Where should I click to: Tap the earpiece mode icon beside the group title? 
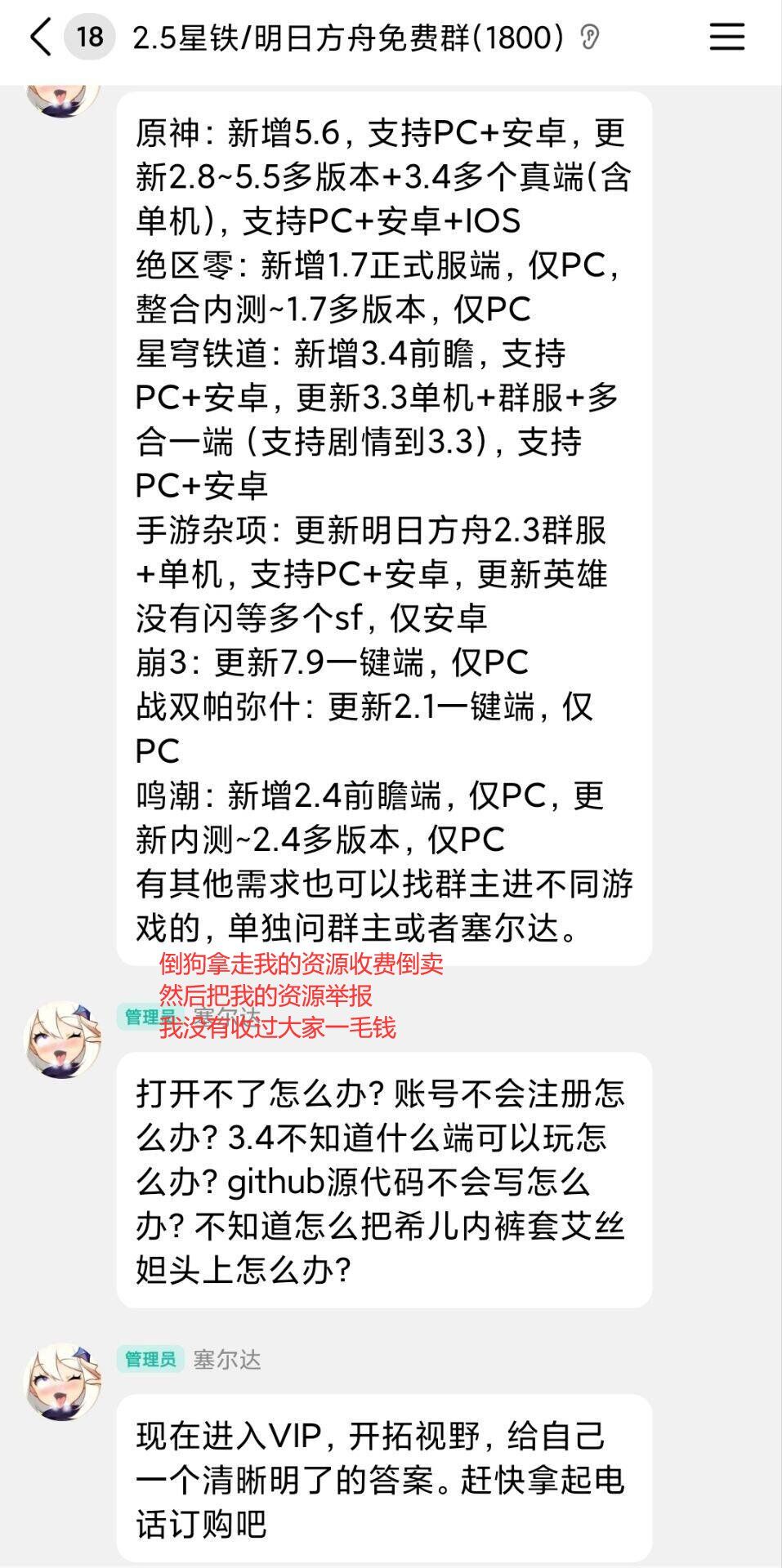[x=589, y=38]
